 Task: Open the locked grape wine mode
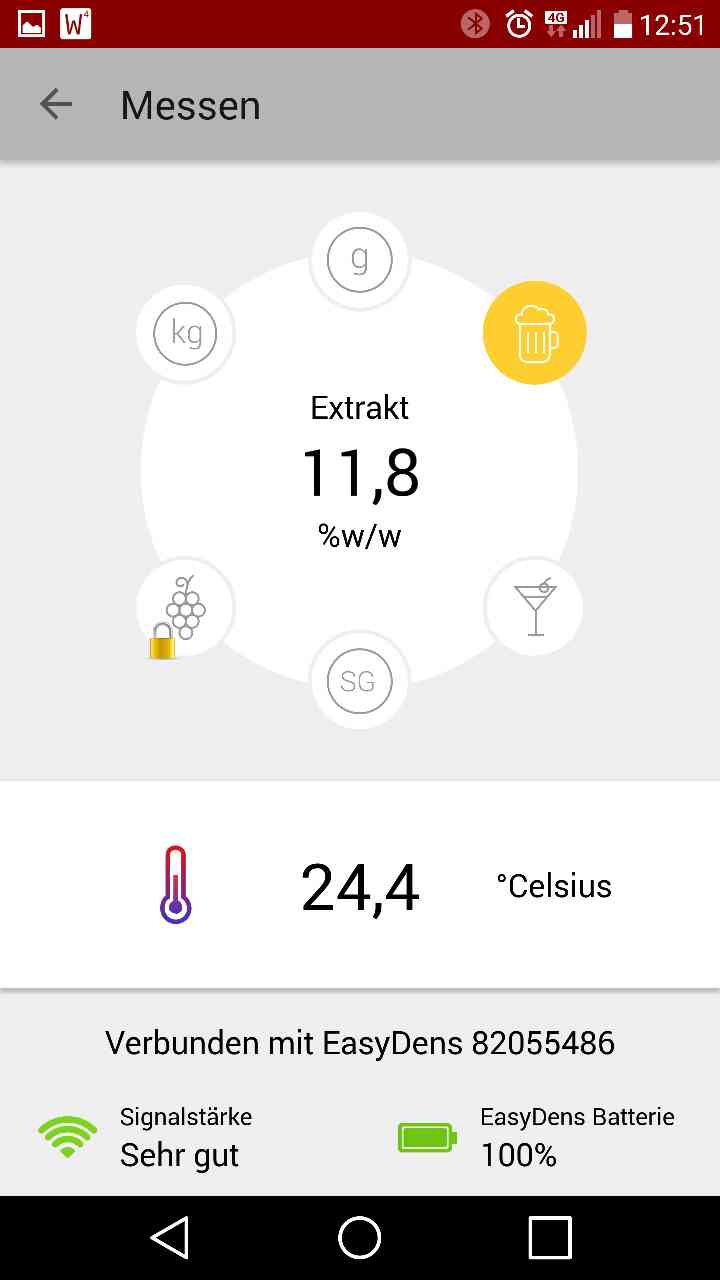(x=185, y=607)
